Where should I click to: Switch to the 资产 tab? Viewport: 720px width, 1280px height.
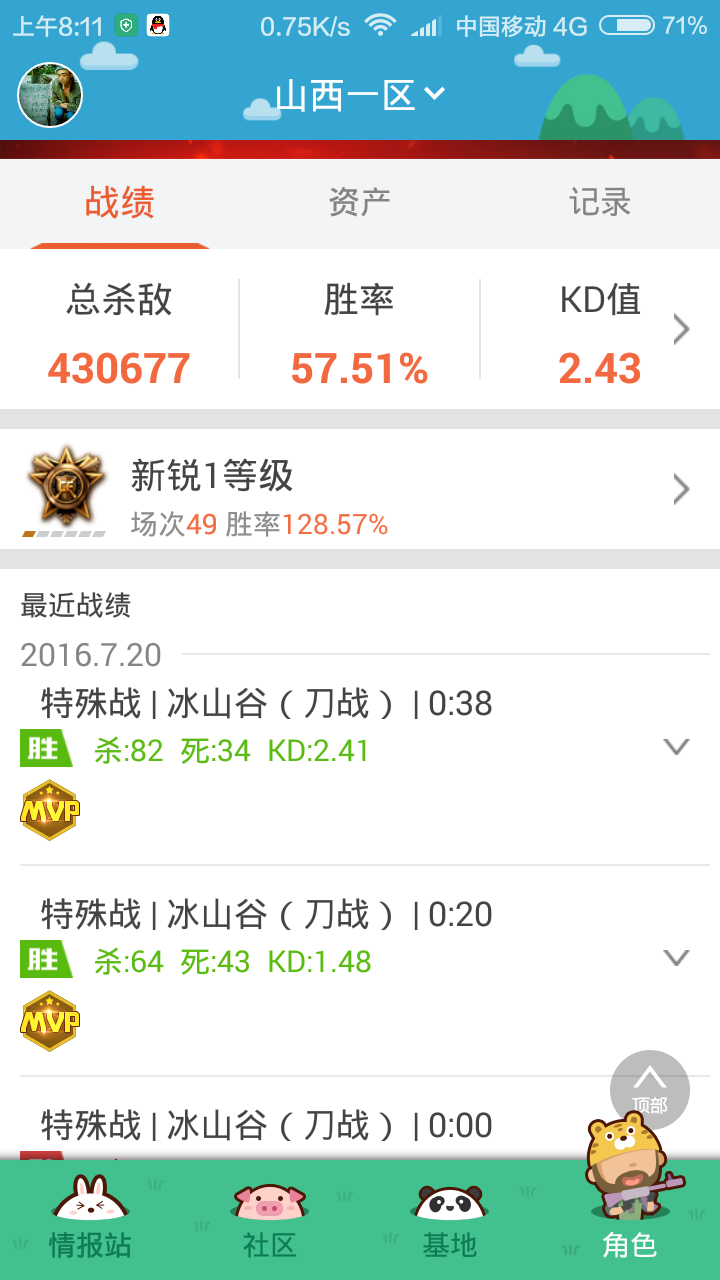[x=359, y=202]
